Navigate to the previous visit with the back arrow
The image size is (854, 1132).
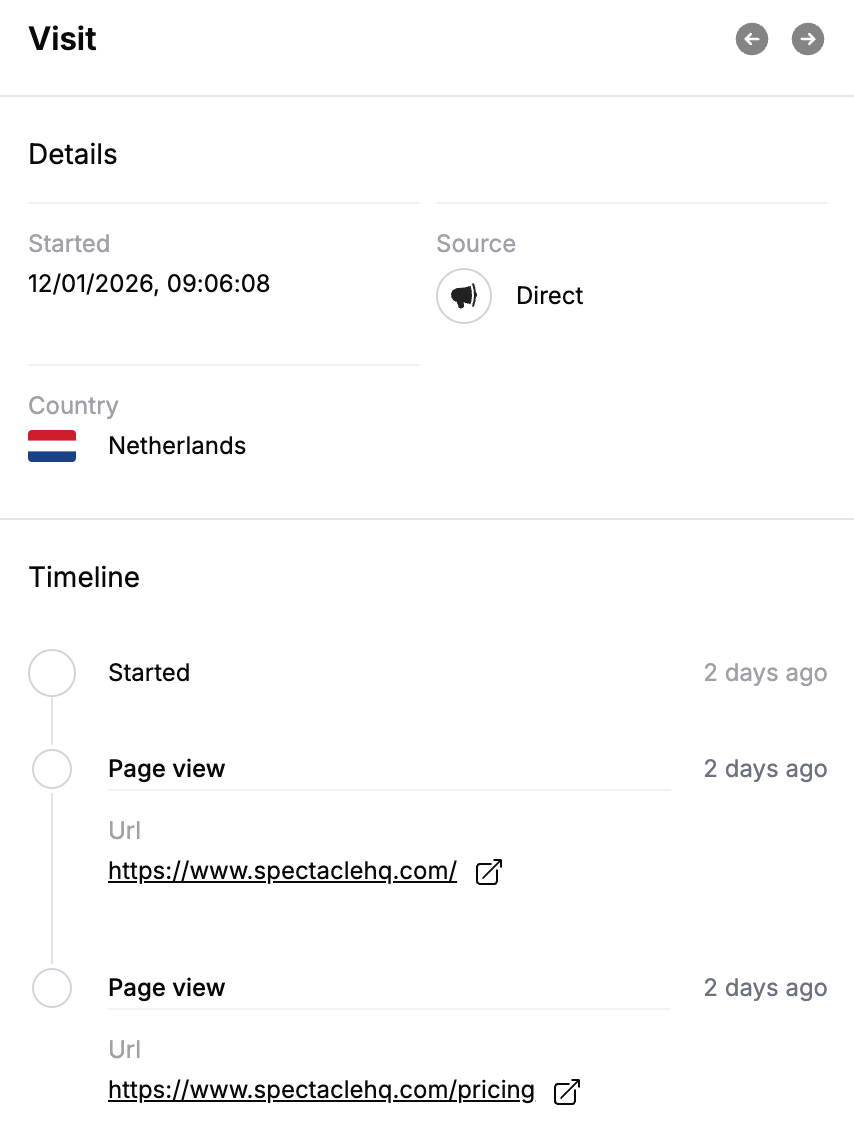click(751, 39)
